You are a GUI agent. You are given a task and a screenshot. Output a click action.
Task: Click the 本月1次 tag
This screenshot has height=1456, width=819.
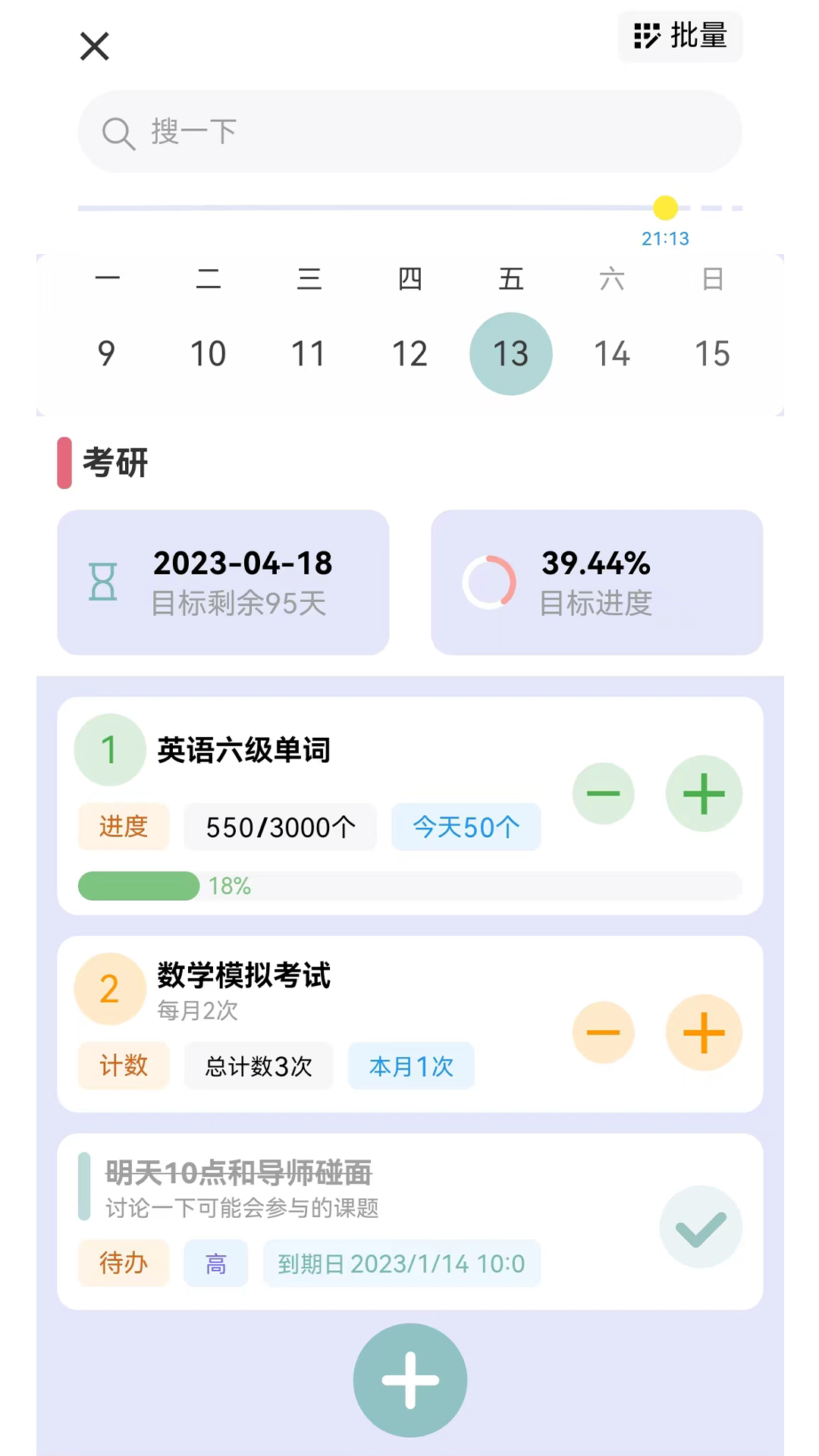410,1066
